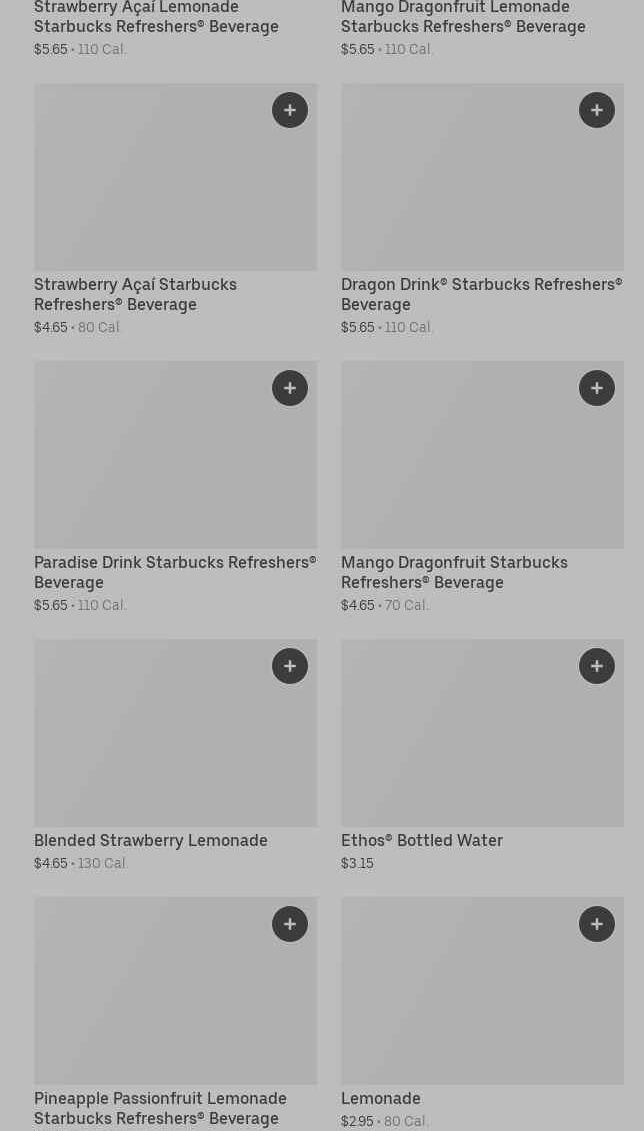Add Pineapple Passionfruit Lemonade Refreshers to order
The width and height of the screenshot is (644, 1131).
click(x=290, y=924)
